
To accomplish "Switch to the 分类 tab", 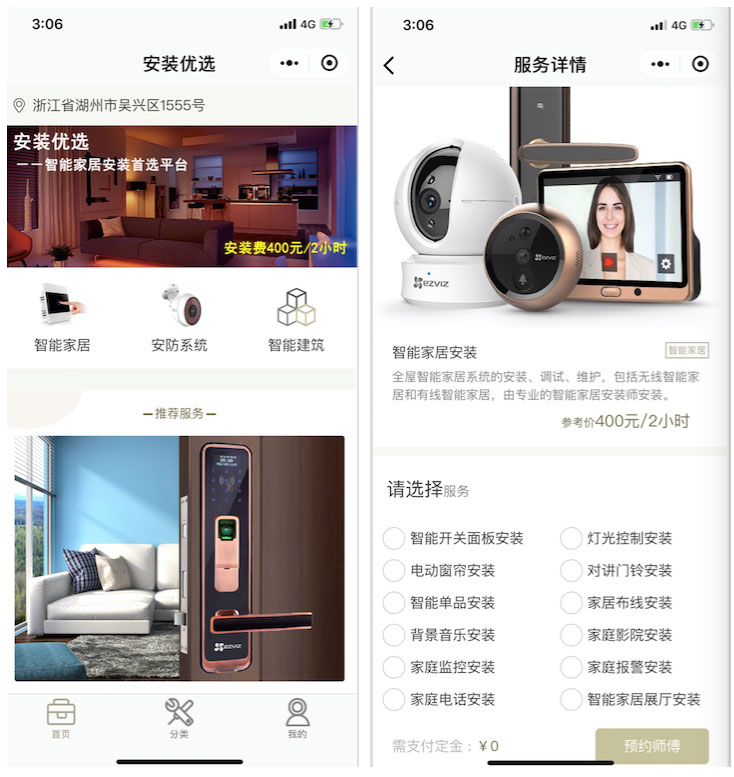I will (179, 719).
